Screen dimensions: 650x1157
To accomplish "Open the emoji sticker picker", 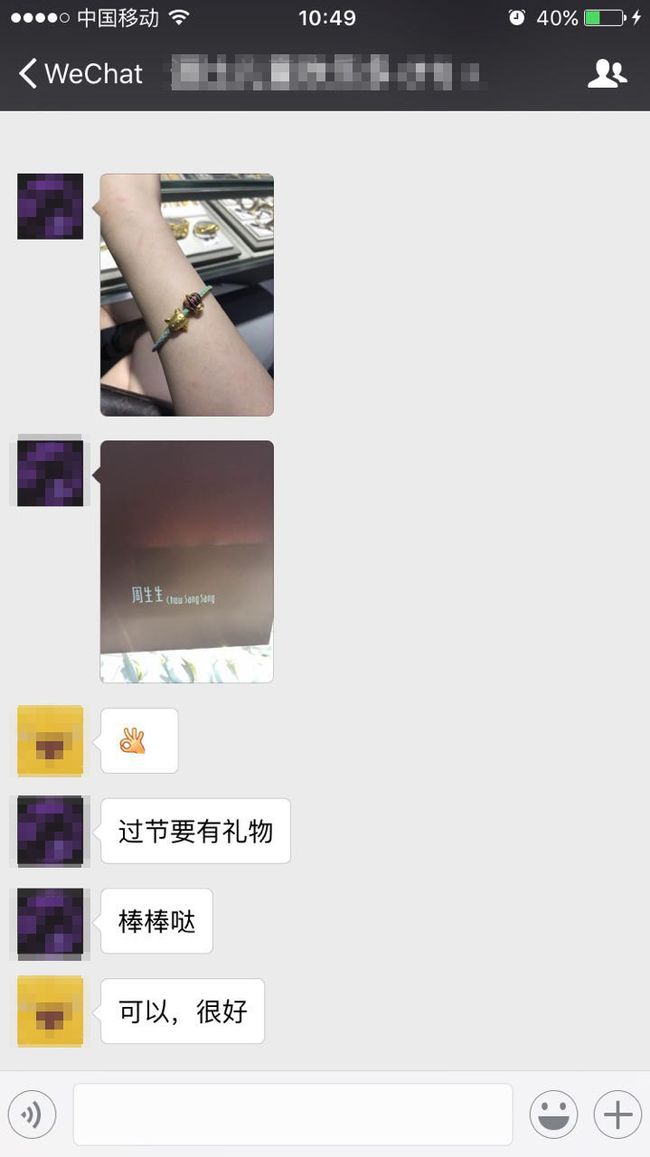I will [x=553, y=1114].
